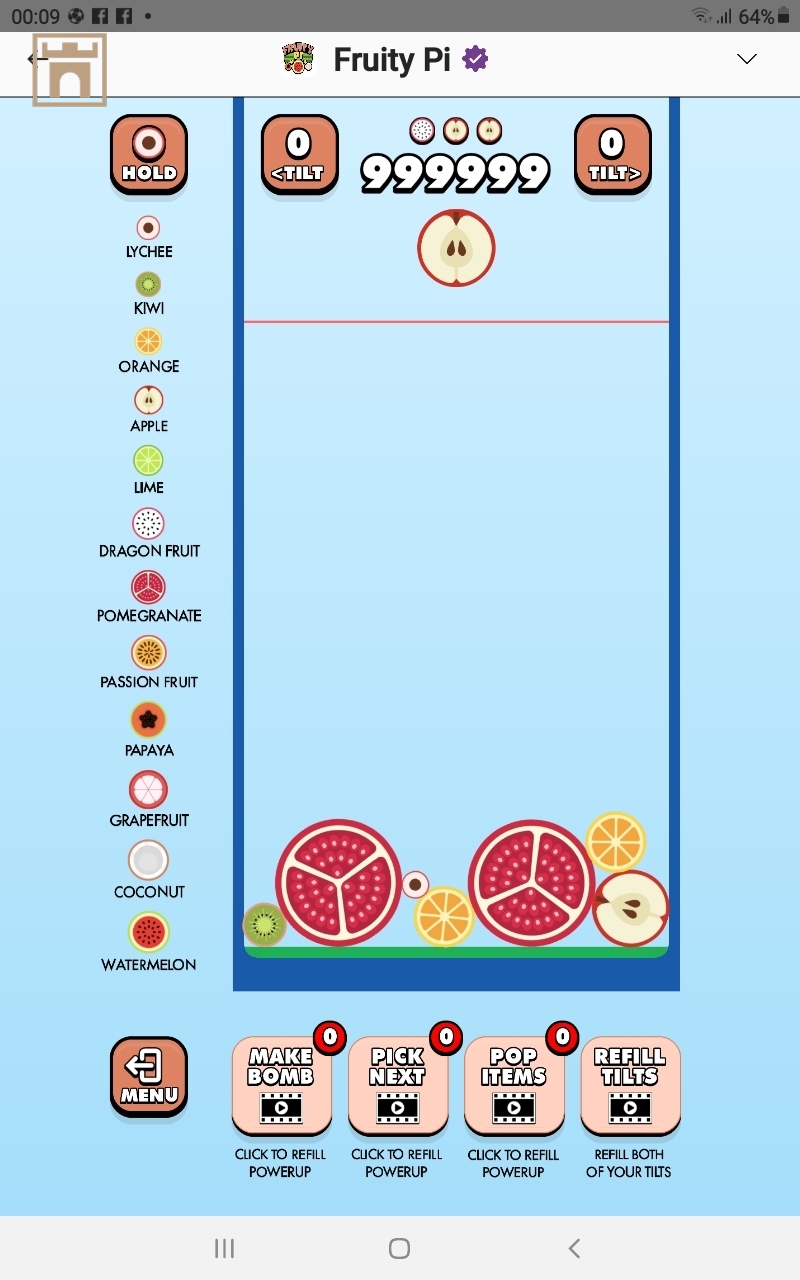Refill the PICK NEXT powerup

(x=397, y=1085)
